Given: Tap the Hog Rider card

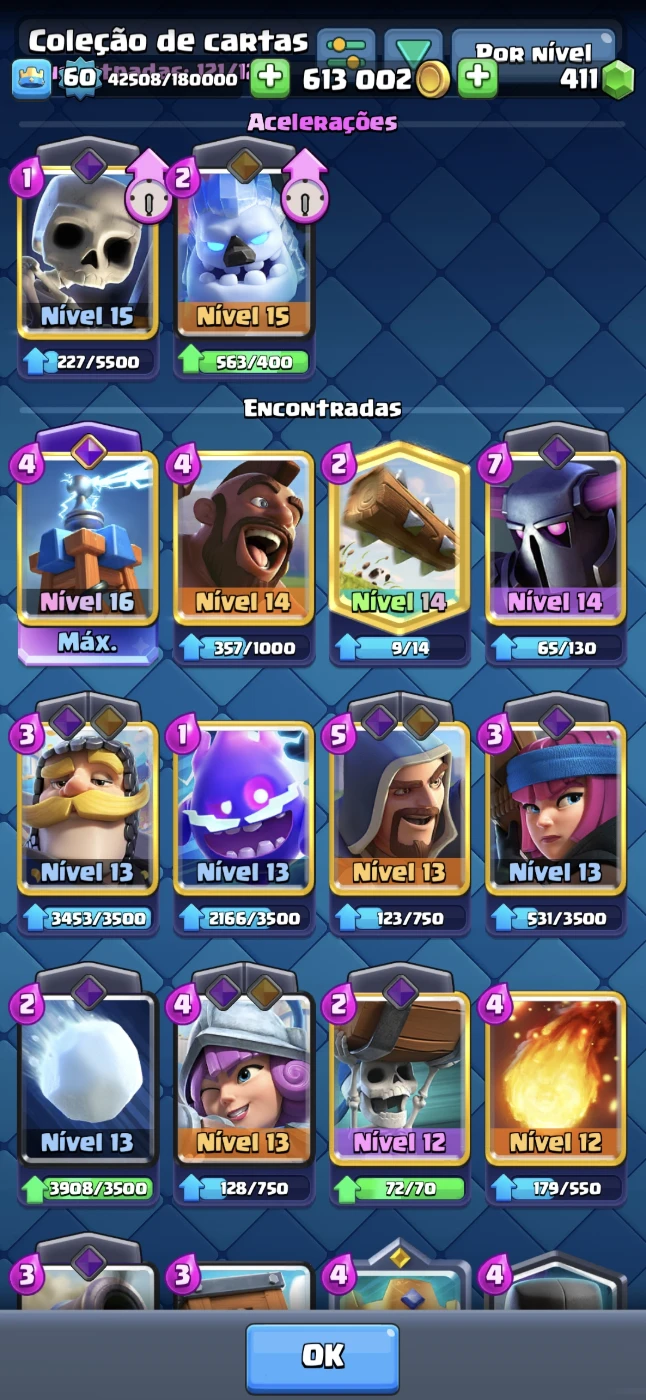Looking at the screenshot, I should pos(243,540).
